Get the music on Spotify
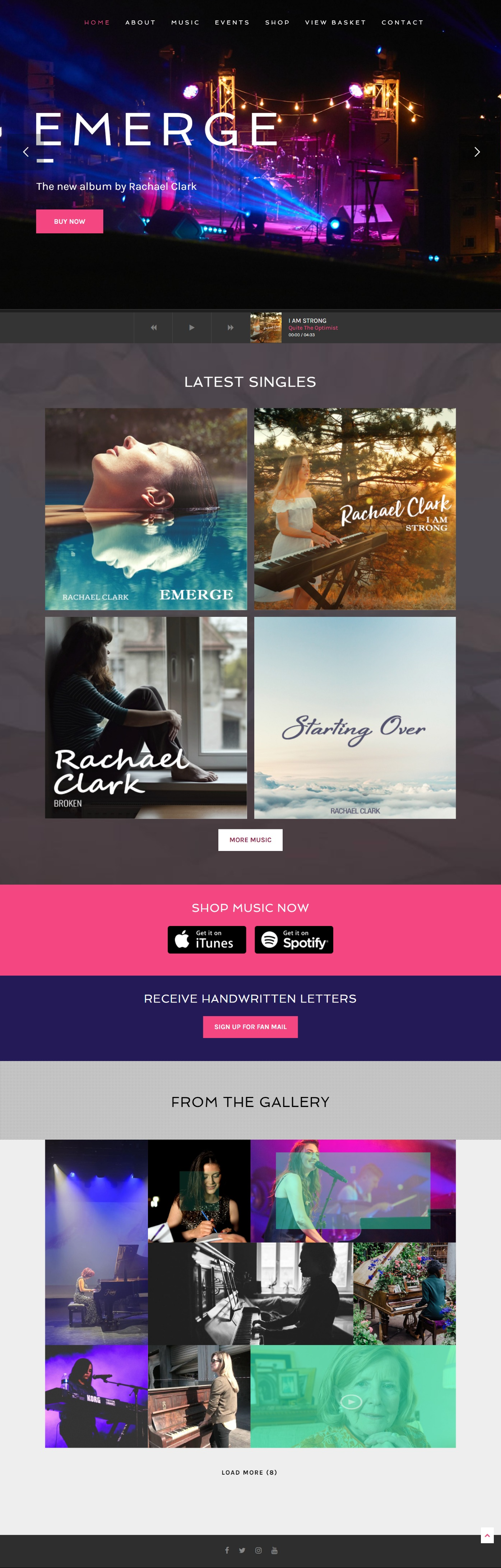501x1568 pixels. click(293, 940)
